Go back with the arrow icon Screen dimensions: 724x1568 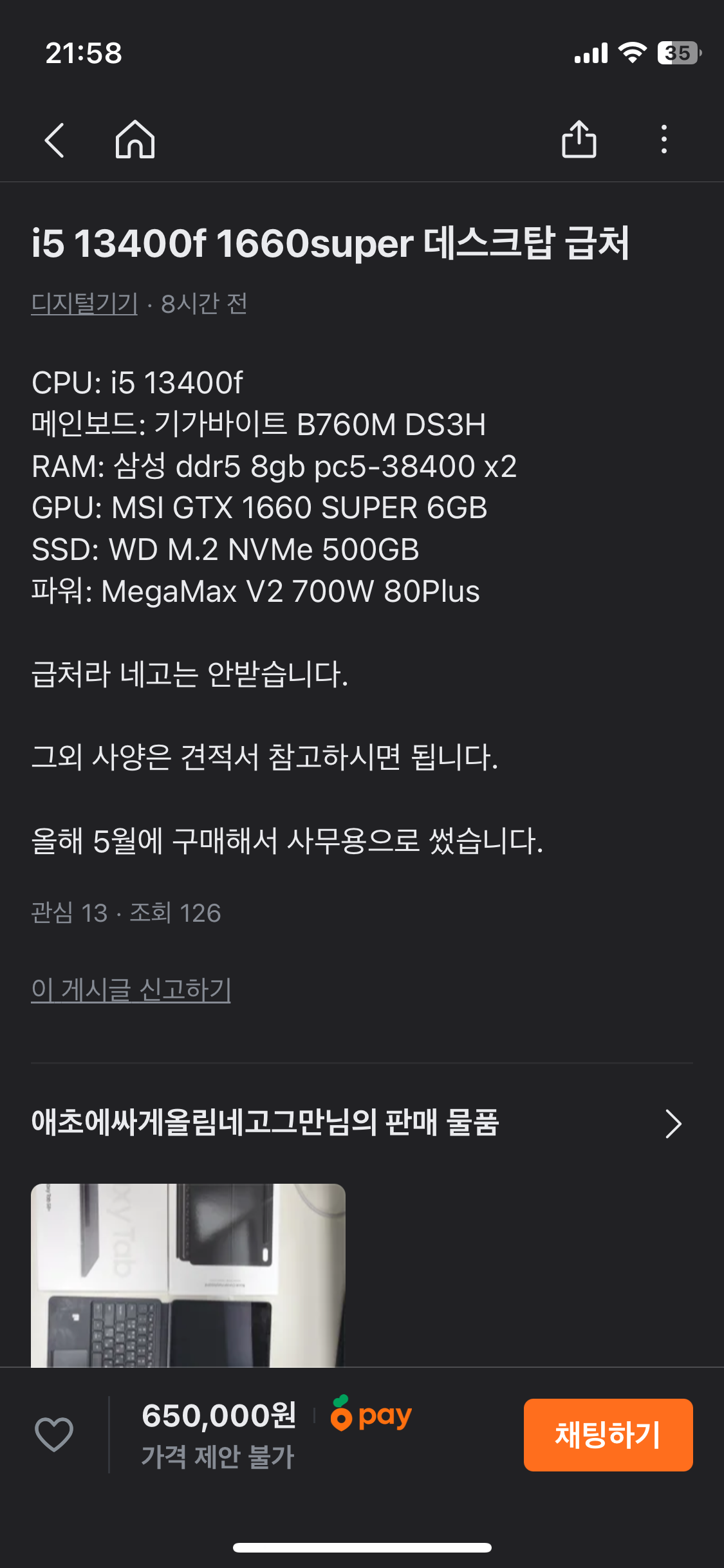pos(55,140)
